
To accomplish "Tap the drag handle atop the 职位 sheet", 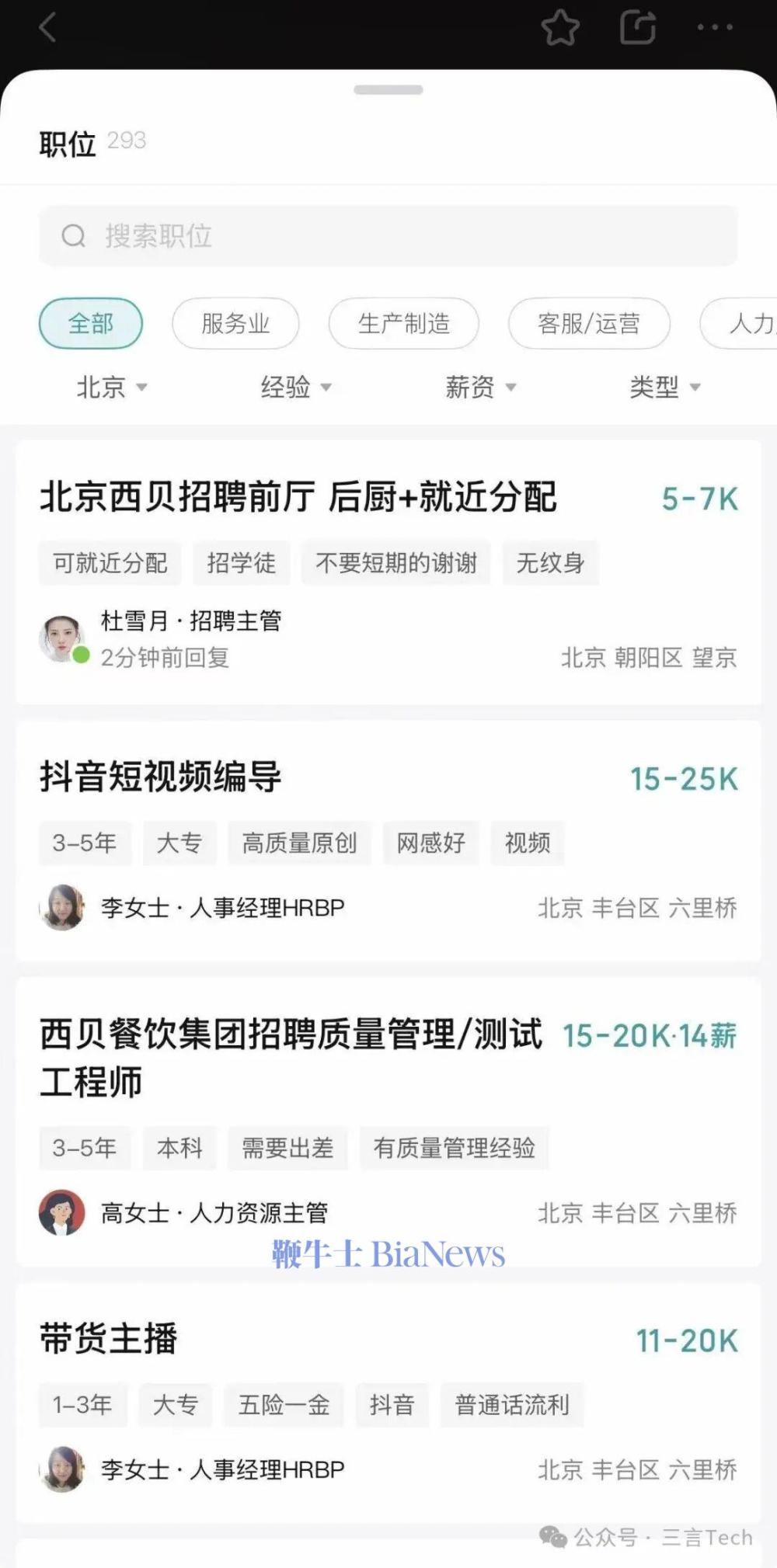I will pos(388,90).
